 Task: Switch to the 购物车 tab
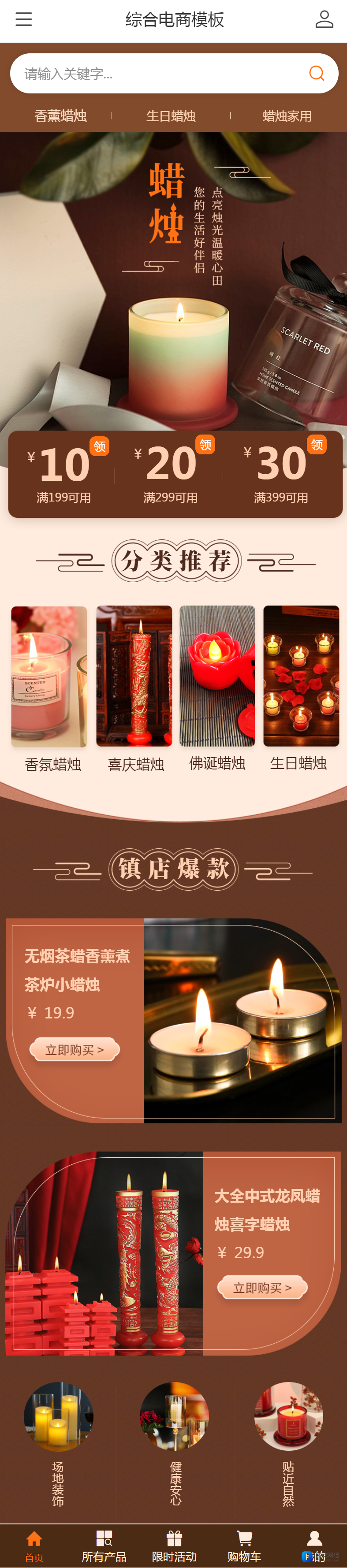coord(244,1546)
